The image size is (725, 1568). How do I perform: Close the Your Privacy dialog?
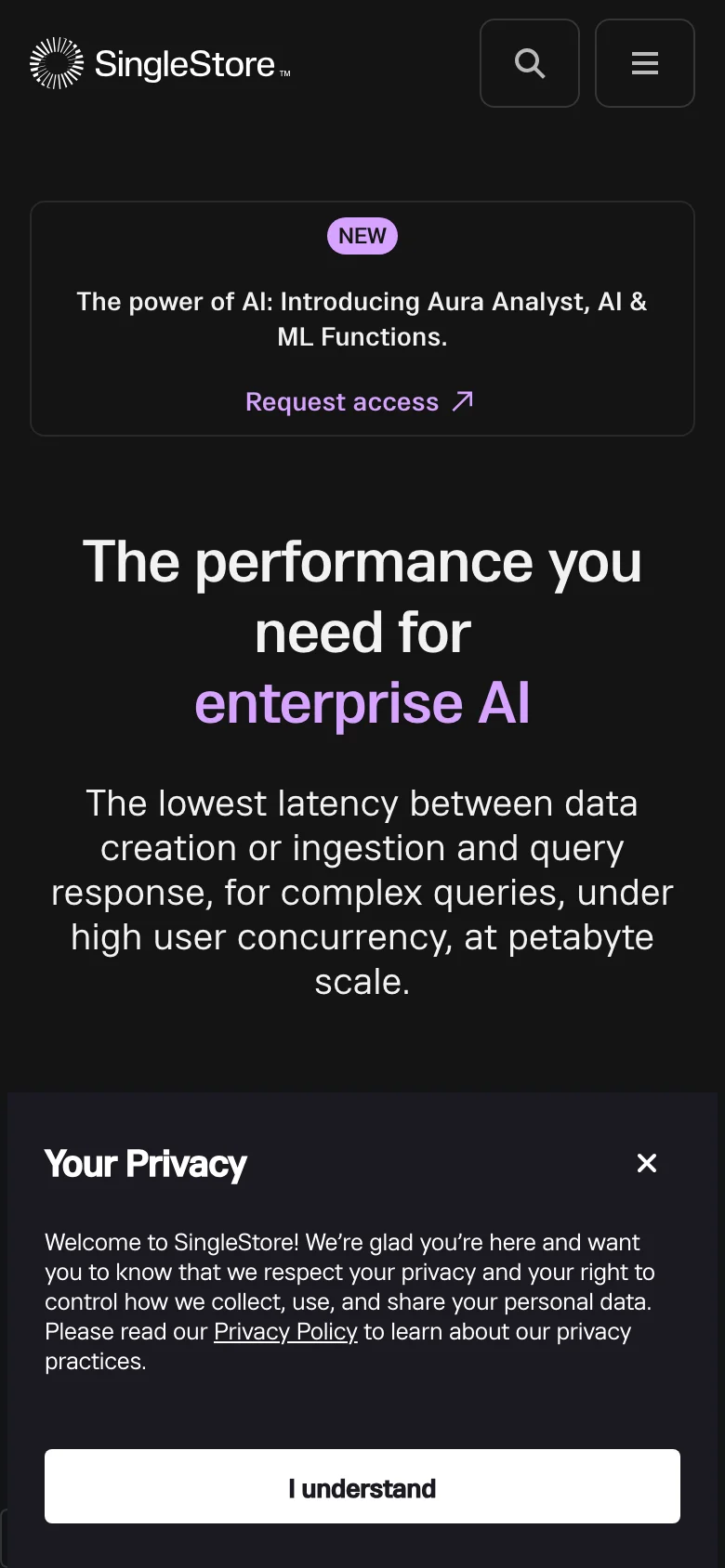click(x=647, y=1163)
